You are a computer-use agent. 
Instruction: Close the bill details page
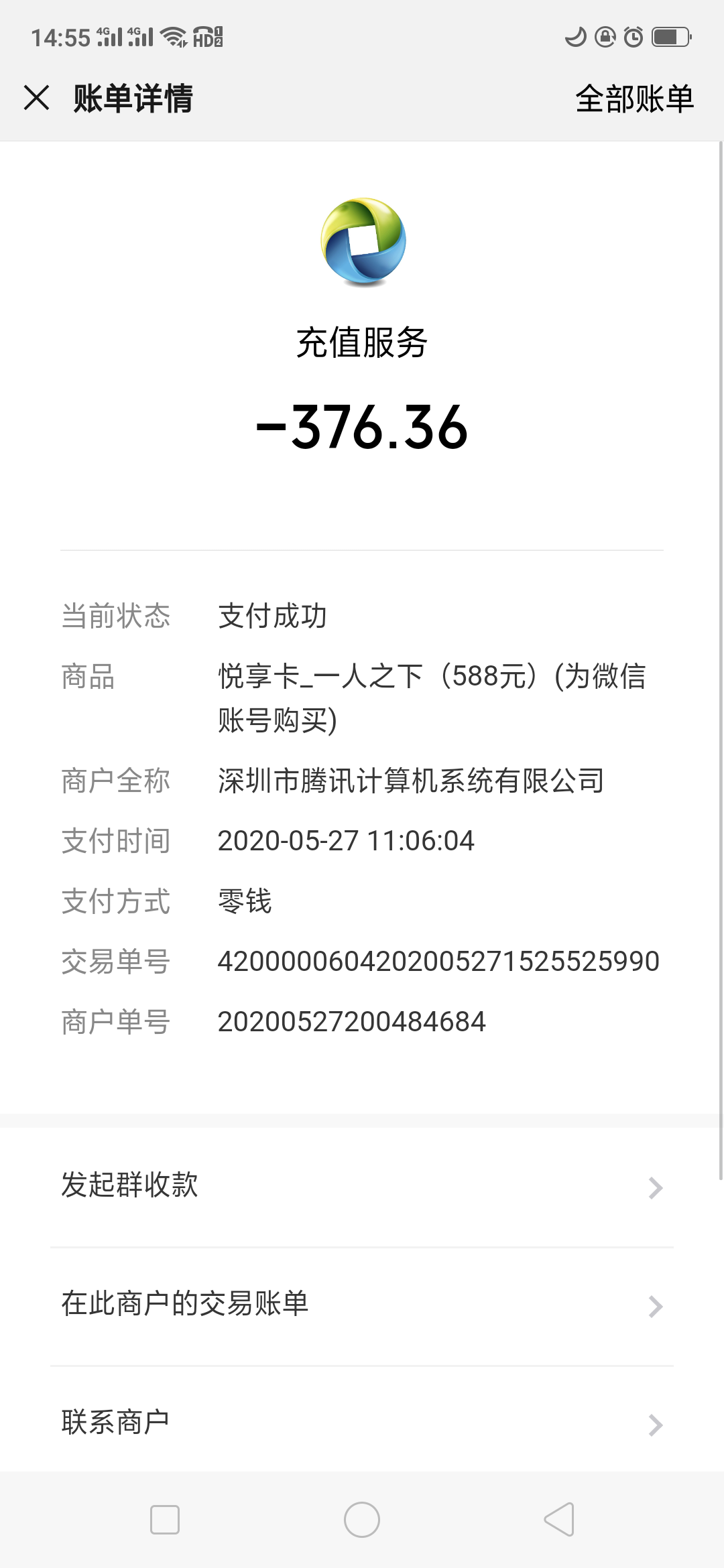(37, 98)
